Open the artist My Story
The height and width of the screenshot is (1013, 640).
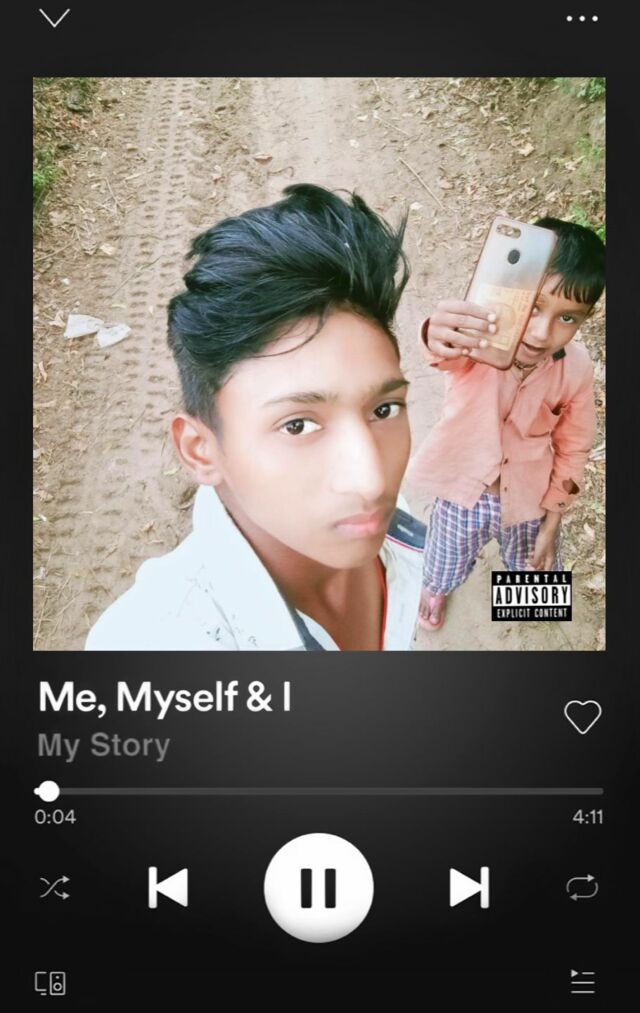click(104, 745)
